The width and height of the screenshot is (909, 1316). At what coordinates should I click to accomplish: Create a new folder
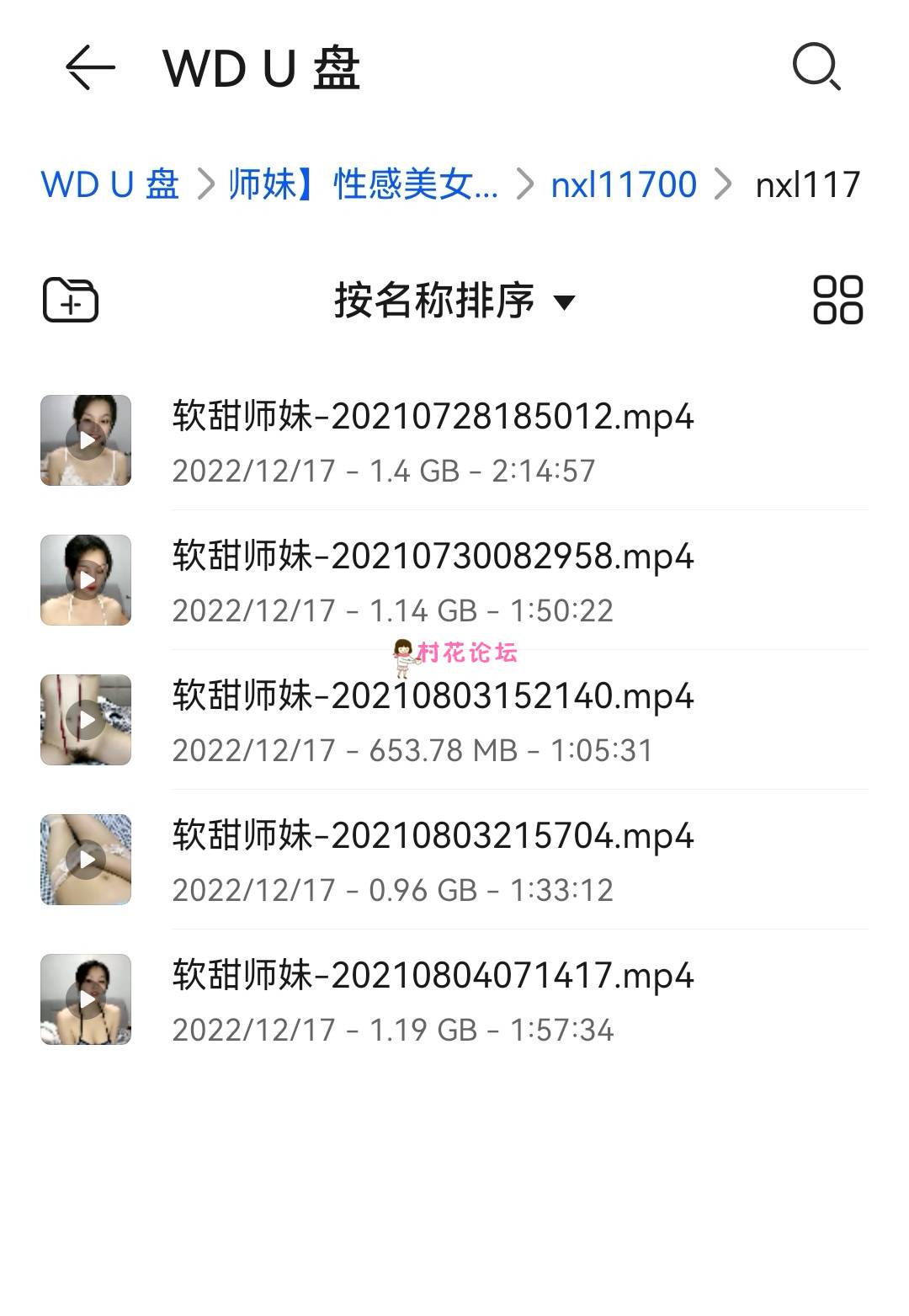71,300
